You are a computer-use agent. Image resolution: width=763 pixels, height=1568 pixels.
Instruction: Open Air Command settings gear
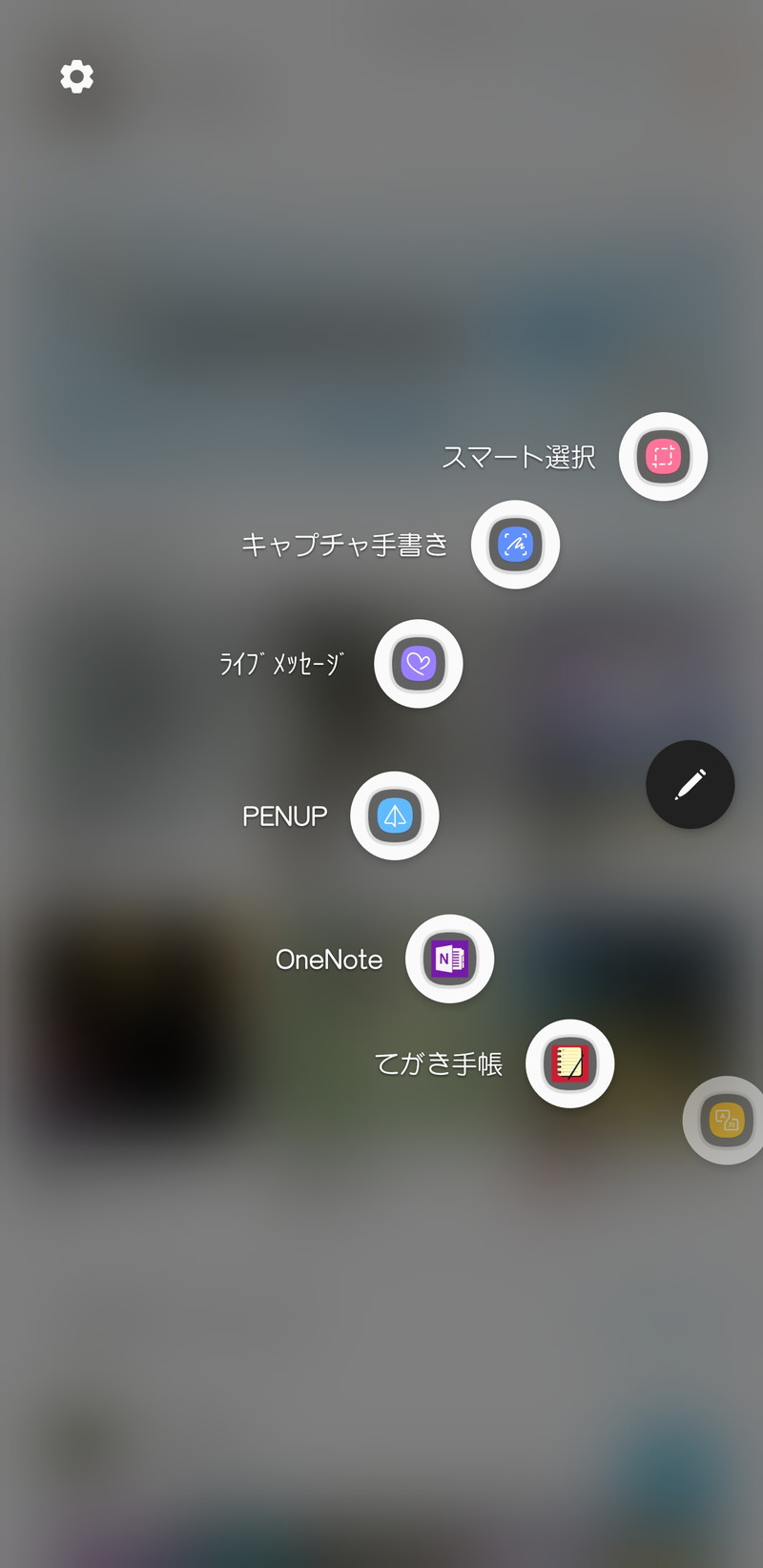coord(76,76)
